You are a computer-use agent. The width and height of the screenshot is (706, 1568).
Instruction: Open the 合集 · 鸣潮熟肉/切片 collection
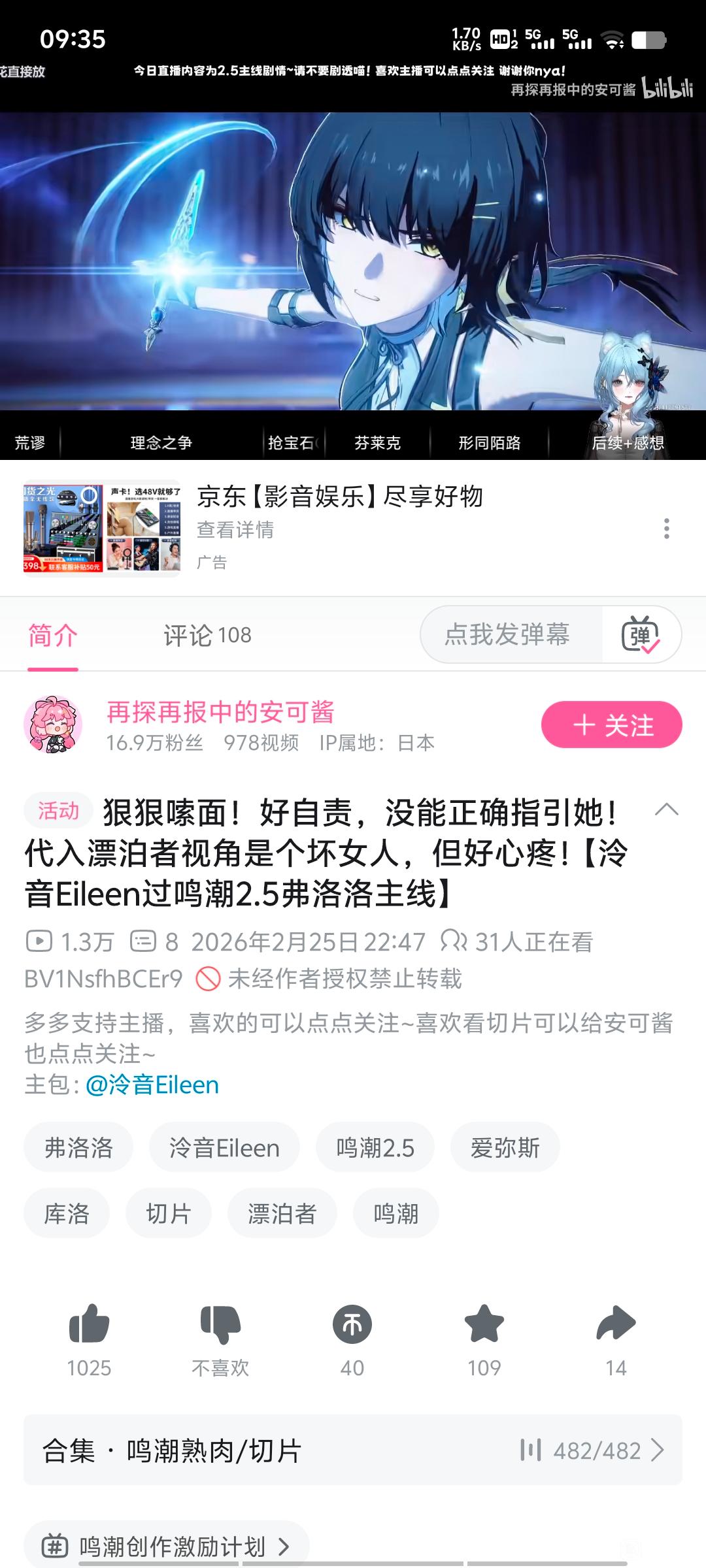[x=352, y=1450]
